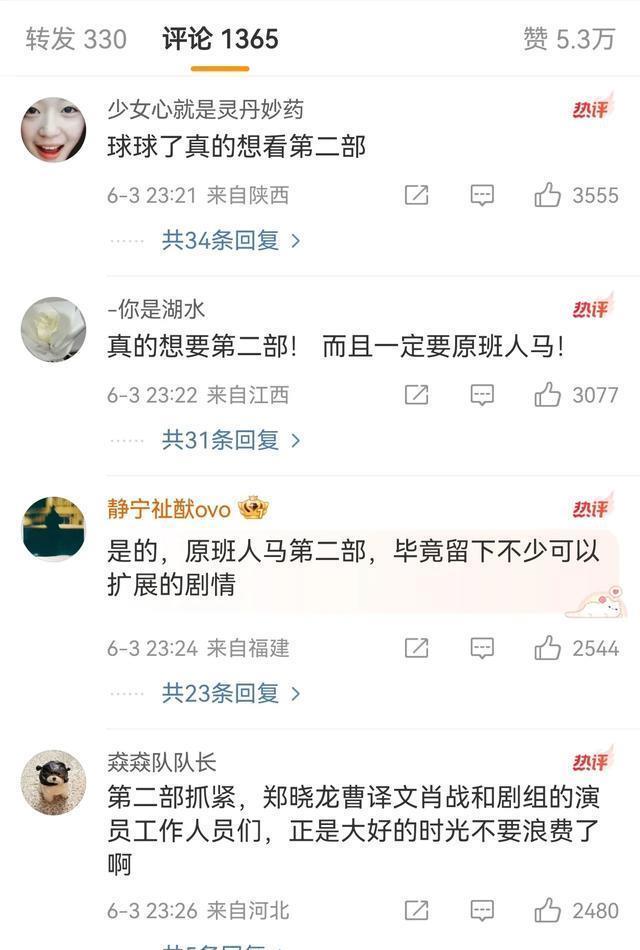This screenshot has width=640, height=950.
Task: Like the comment with 3077 likes
Action: pos(548,395)
